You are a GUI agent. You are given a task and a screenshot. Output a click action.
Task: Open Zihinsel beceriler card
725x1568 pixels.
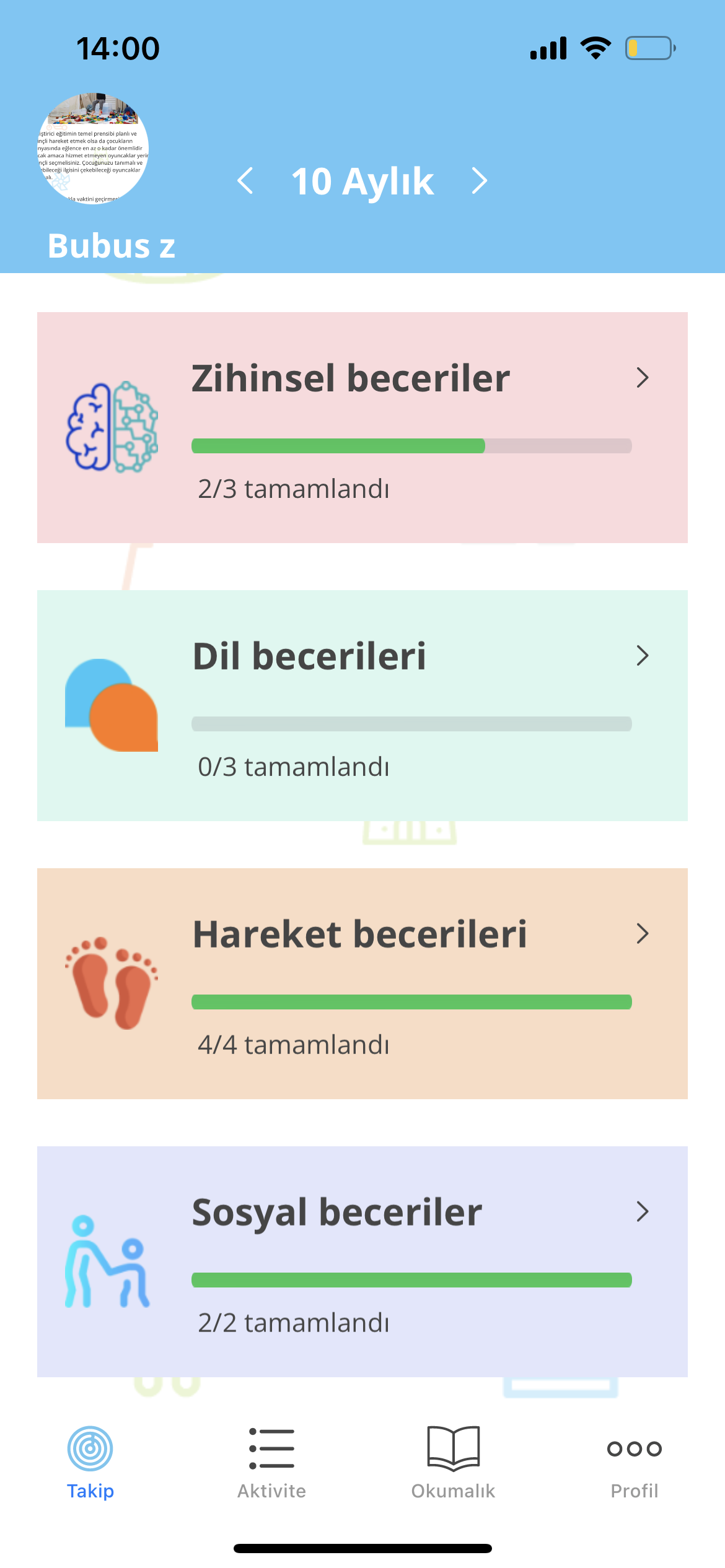362,427
